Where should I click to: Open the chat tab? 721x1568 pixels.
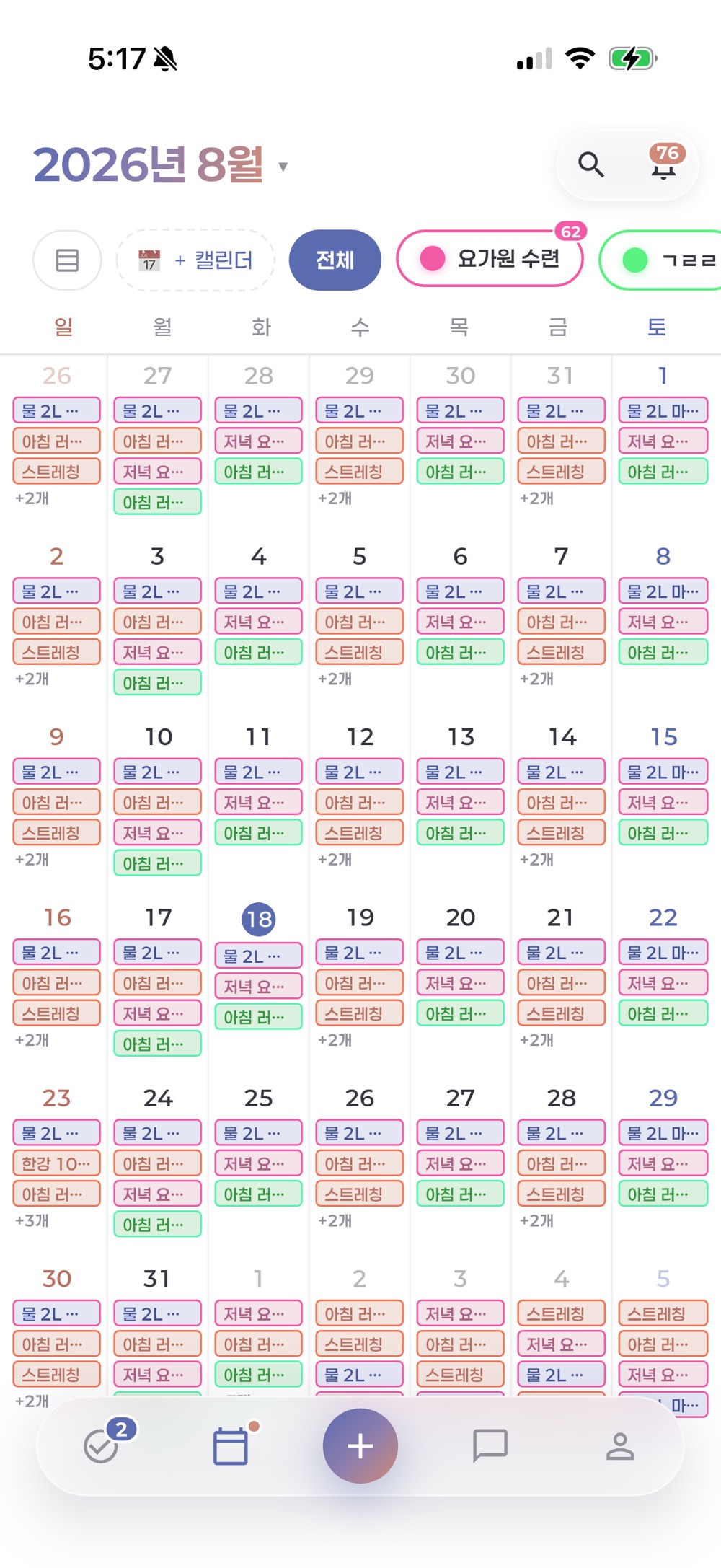[490, 1445]
